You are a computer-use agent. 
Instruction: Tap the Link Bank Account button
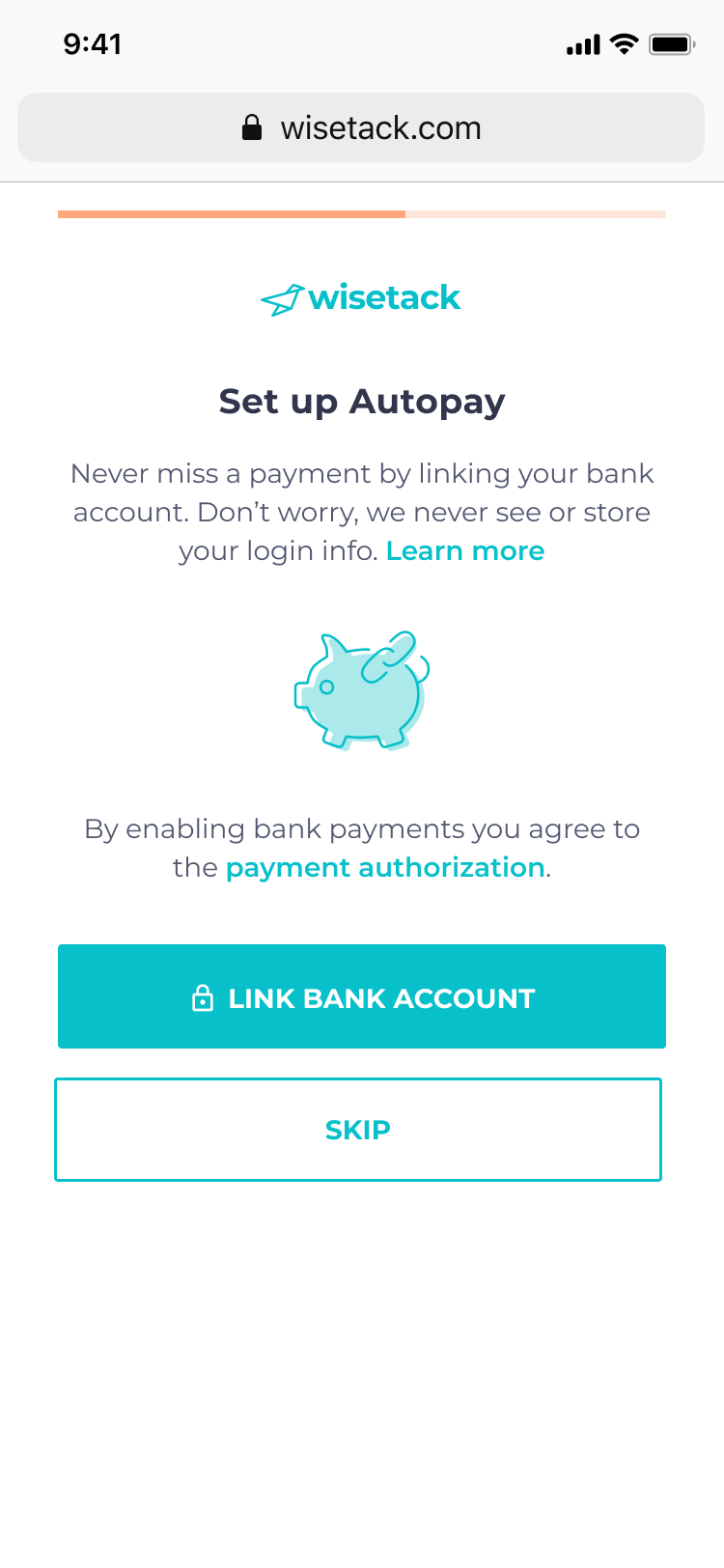tap(362, 996)
